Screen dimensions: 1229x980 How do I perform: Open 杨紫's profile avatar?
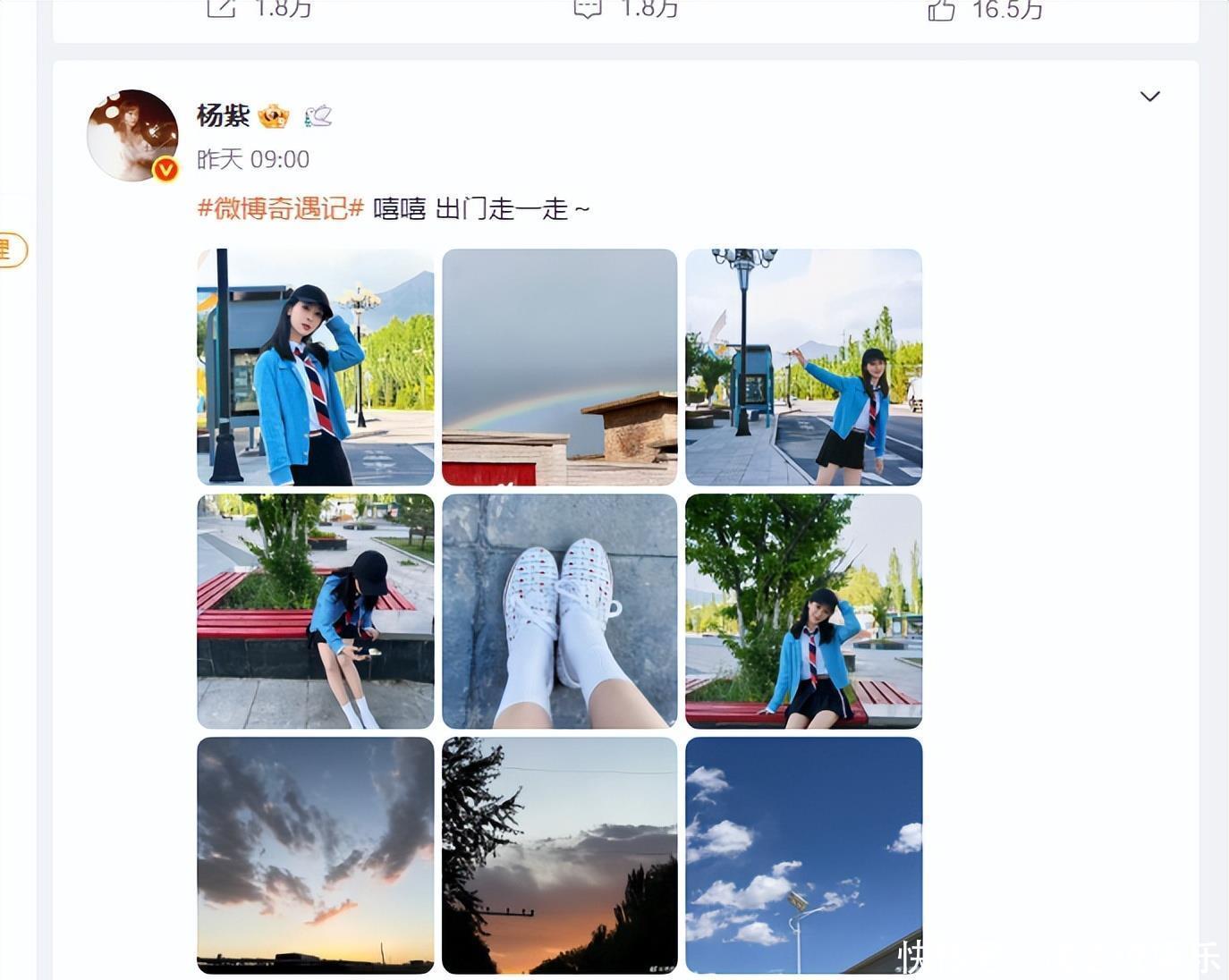pyautogui.click(x=132, y=136)
